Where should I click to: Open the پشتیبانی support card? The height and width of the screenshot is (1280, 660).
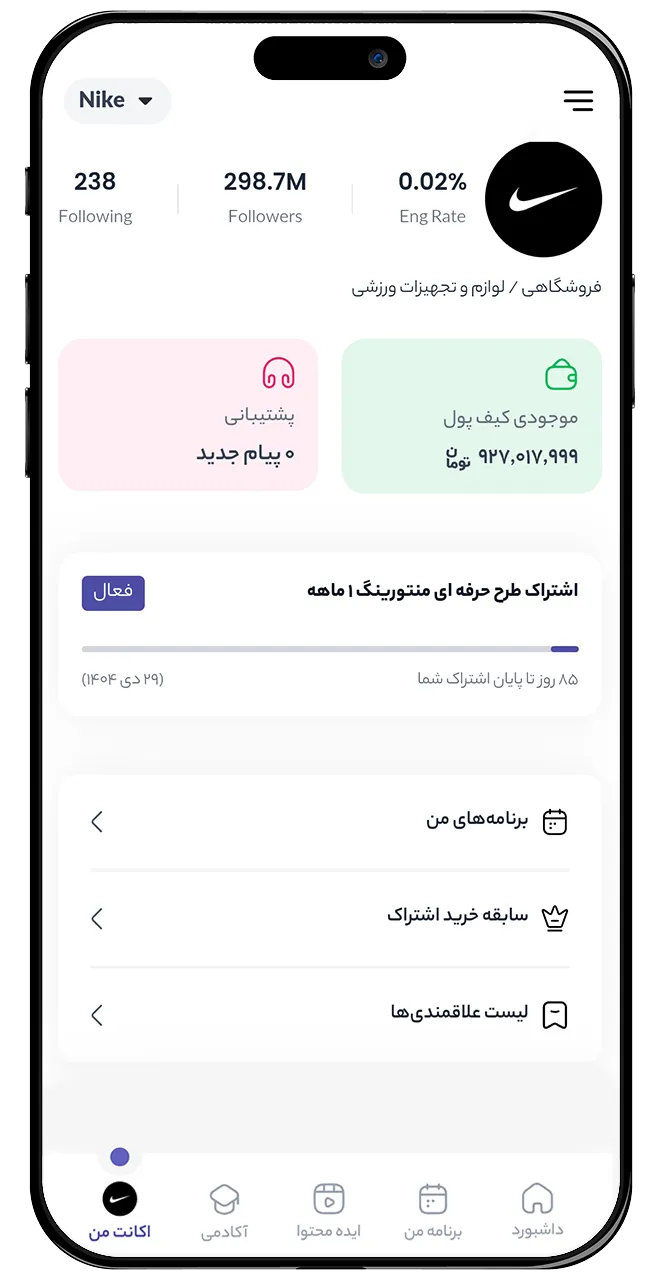[188, 416]
